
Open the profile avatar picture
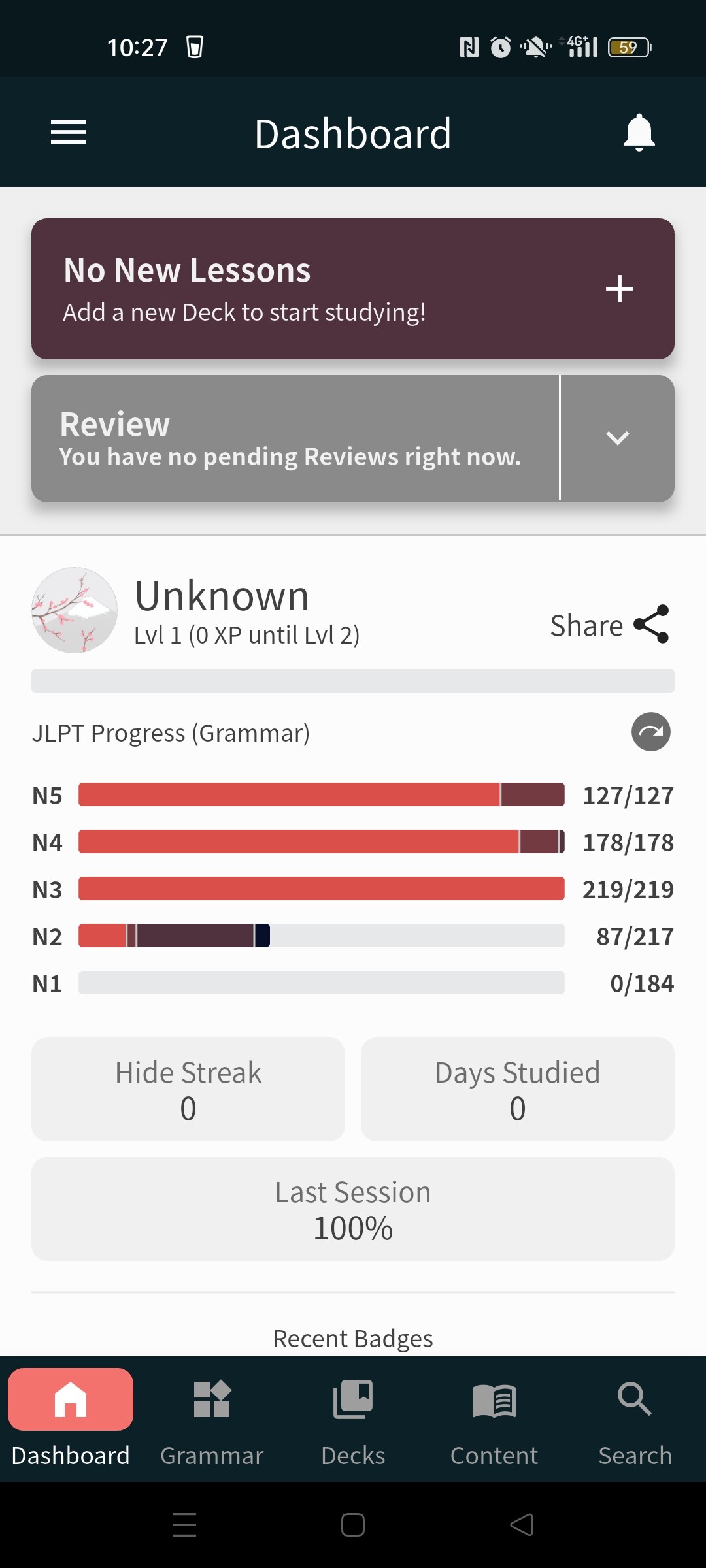[x=75, y=610]
